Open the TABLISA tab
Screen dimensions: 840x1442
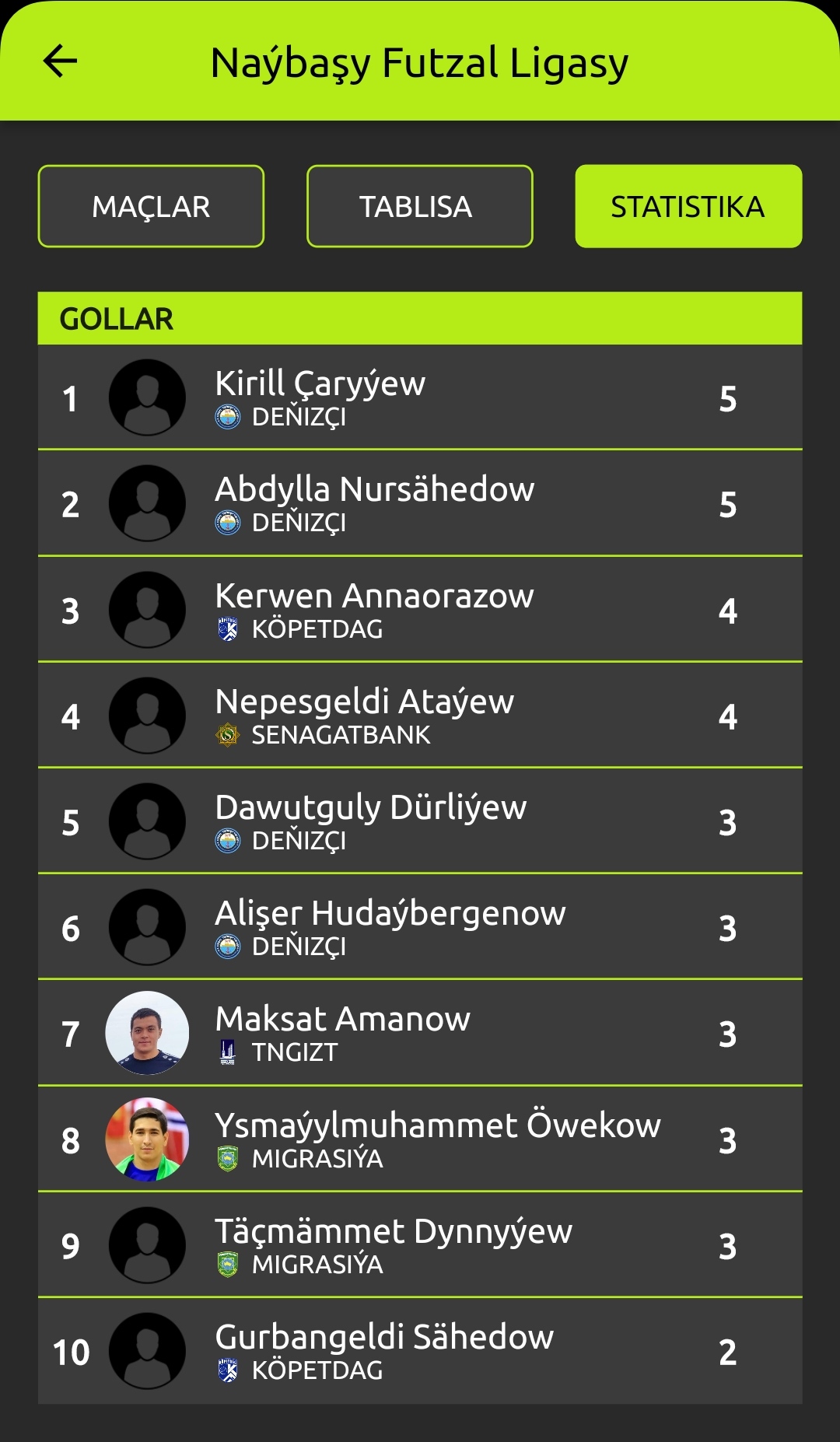pyautogui.click(x=420, y=206)
